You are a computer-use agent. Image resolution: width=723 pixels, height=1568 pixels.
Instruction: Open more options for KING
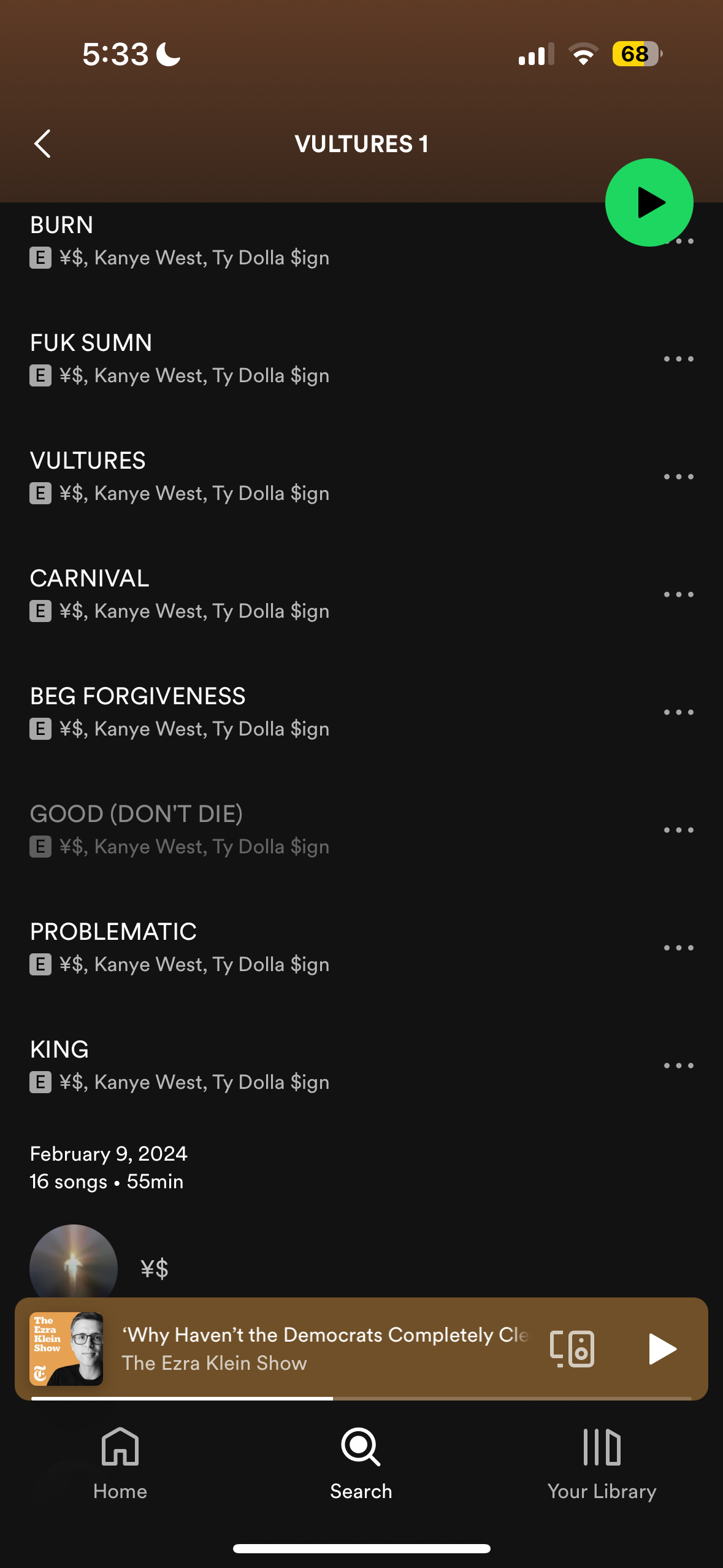678,1066
